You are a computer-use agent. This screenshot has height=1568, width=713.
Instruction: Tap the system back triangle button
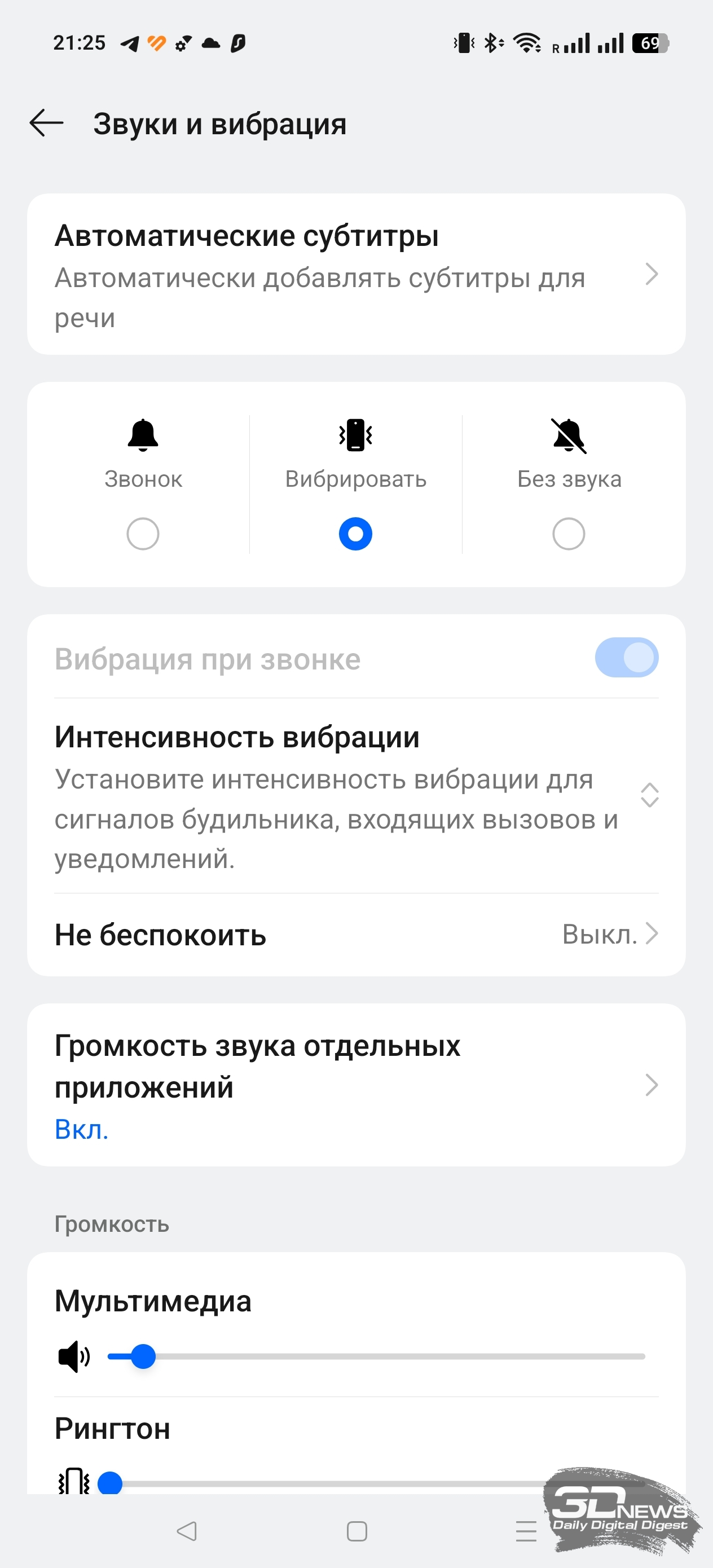pyautogui.click(x=186, y=1531)
